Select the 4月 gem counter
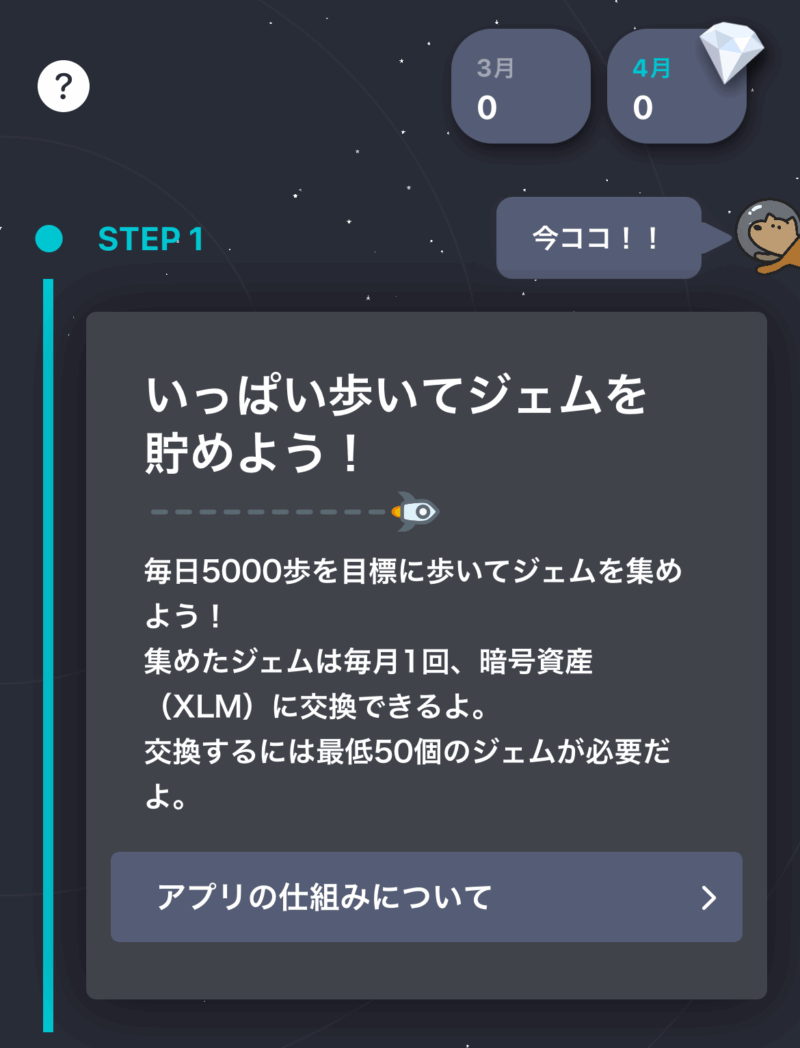The width and height of the screenshot is (800, 1048). (x=676, y=87)
